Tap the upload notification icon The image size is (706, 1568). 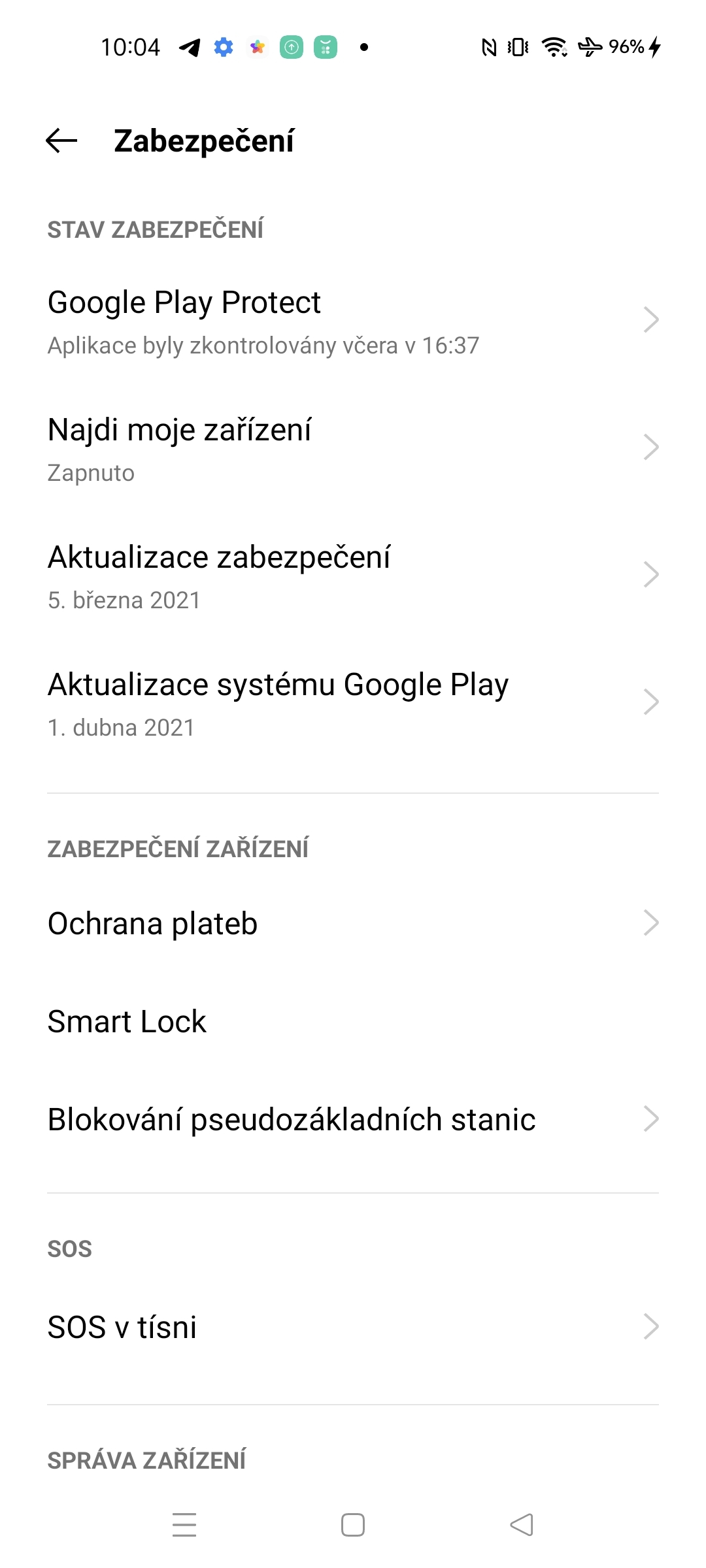click(x=292, y=46)
